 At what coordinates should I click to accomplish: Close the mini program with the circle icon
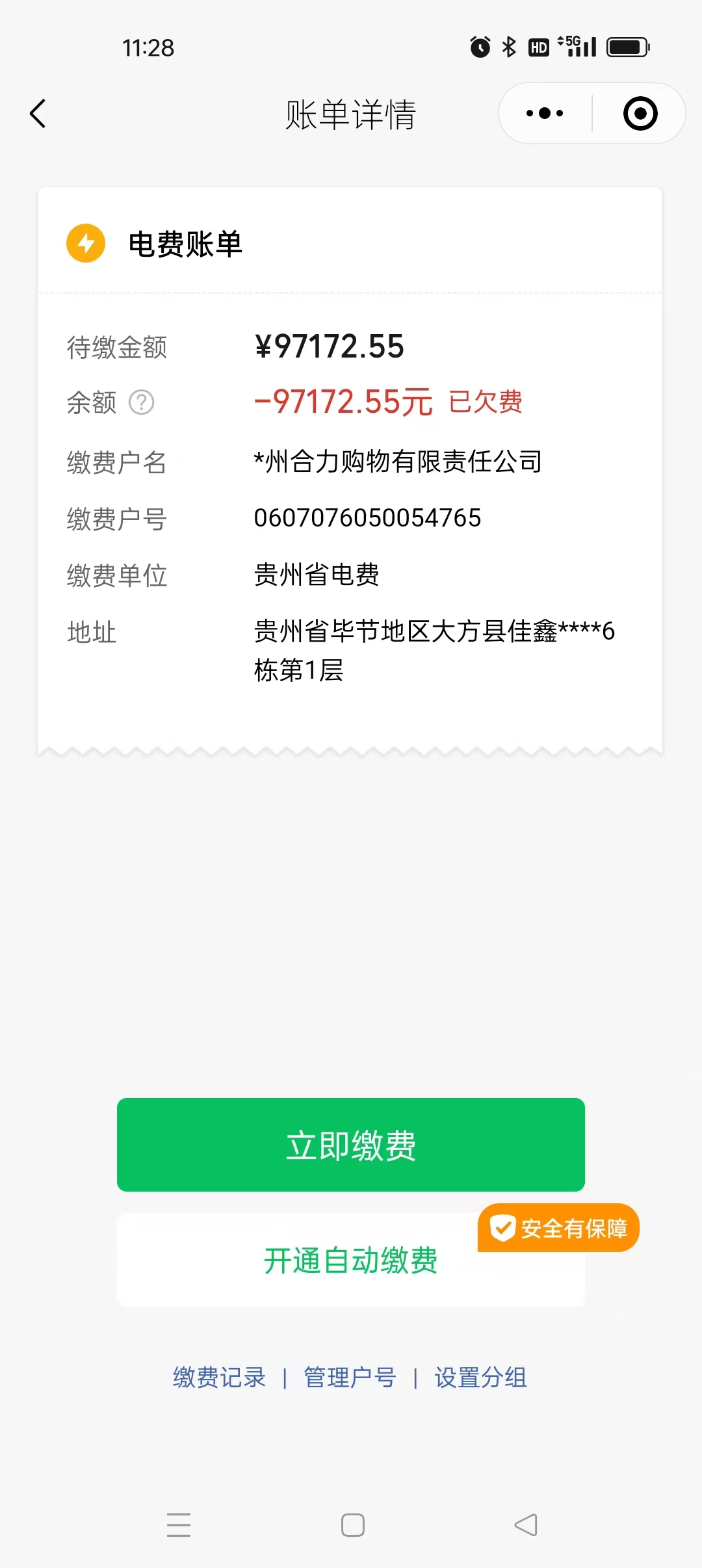640,114
